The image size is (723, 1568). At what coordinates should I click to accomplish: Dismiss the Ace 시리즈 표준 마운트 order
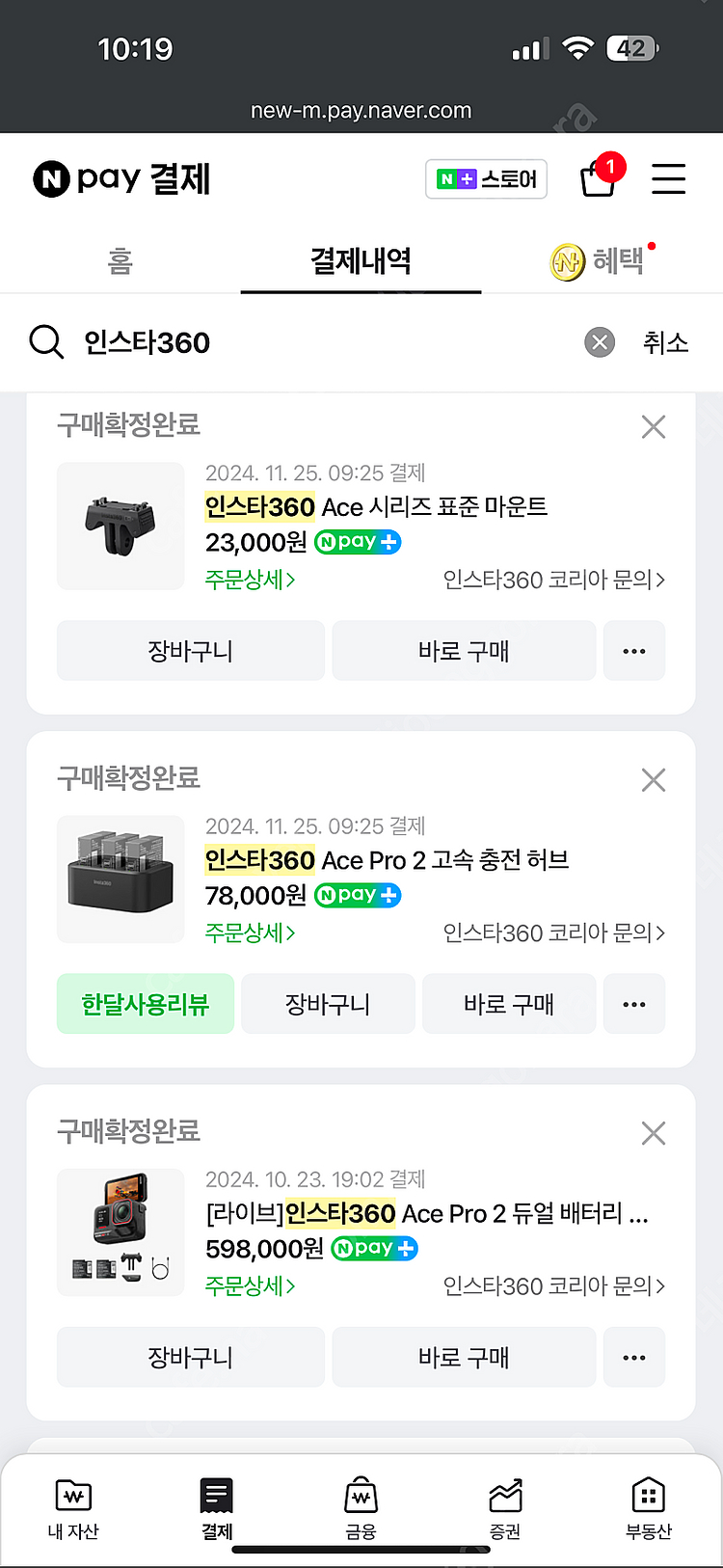pyautogui.click(x=654, y=427)
